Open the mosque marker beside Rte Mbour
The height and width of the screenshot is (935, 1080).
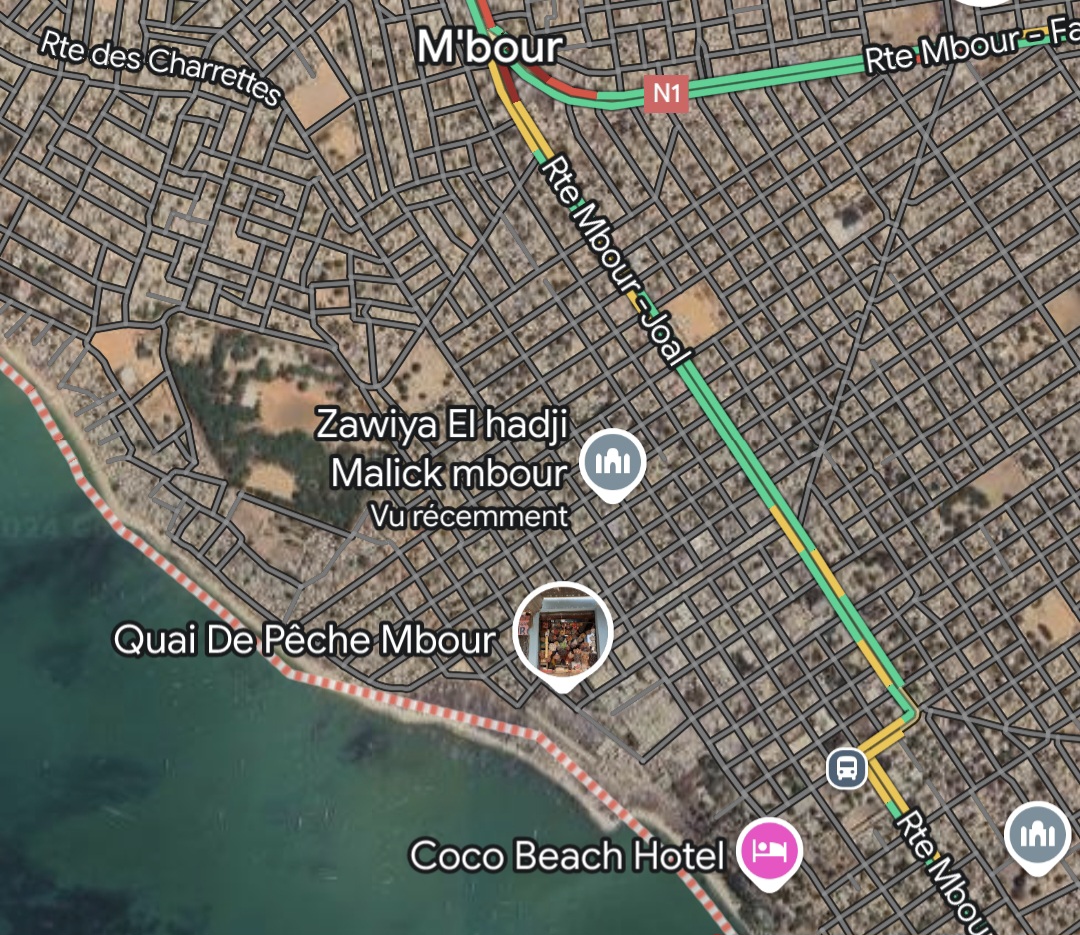coord(1037,834)
